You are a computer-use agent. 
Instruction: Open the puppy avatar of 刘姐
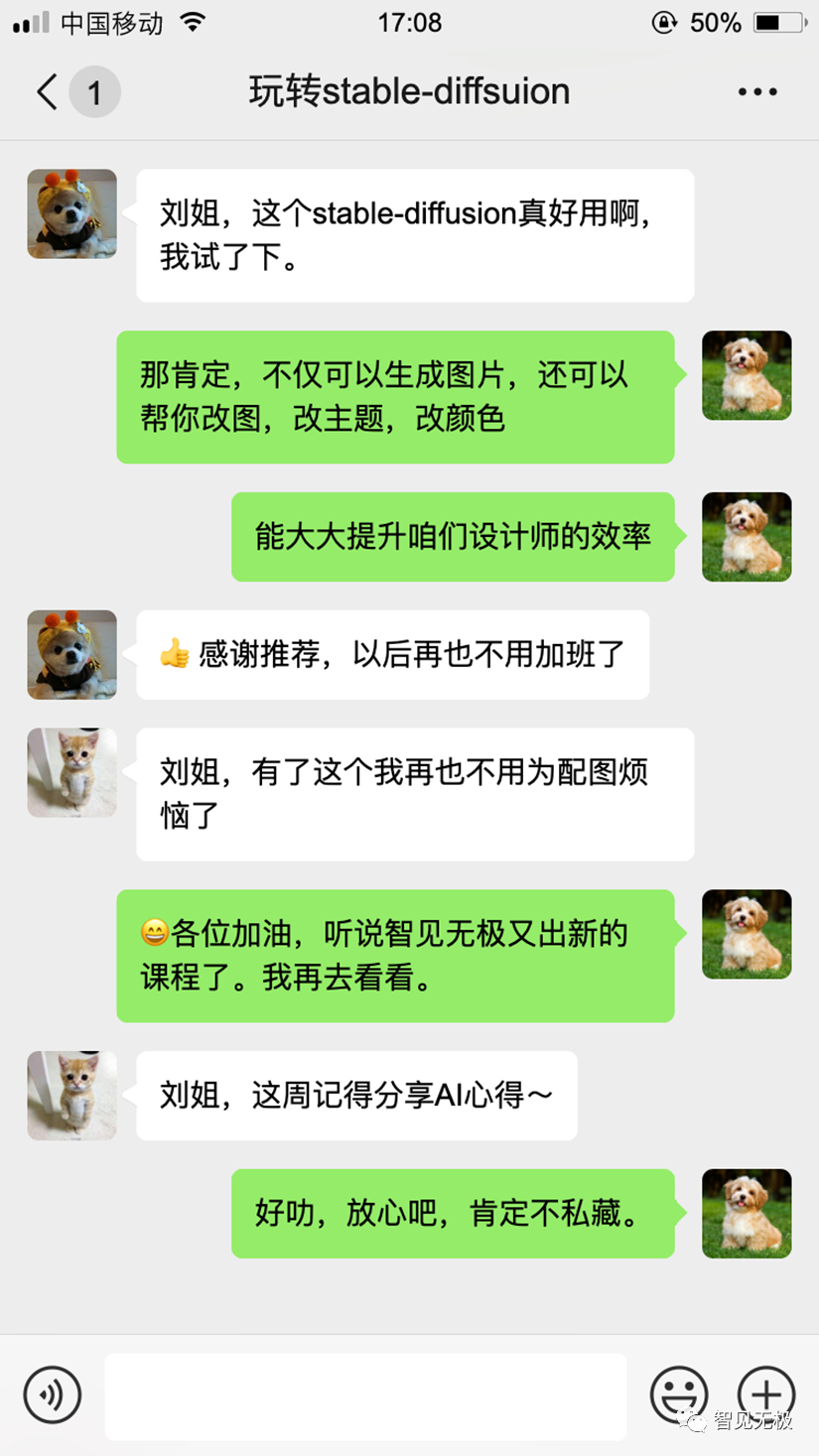746,376
